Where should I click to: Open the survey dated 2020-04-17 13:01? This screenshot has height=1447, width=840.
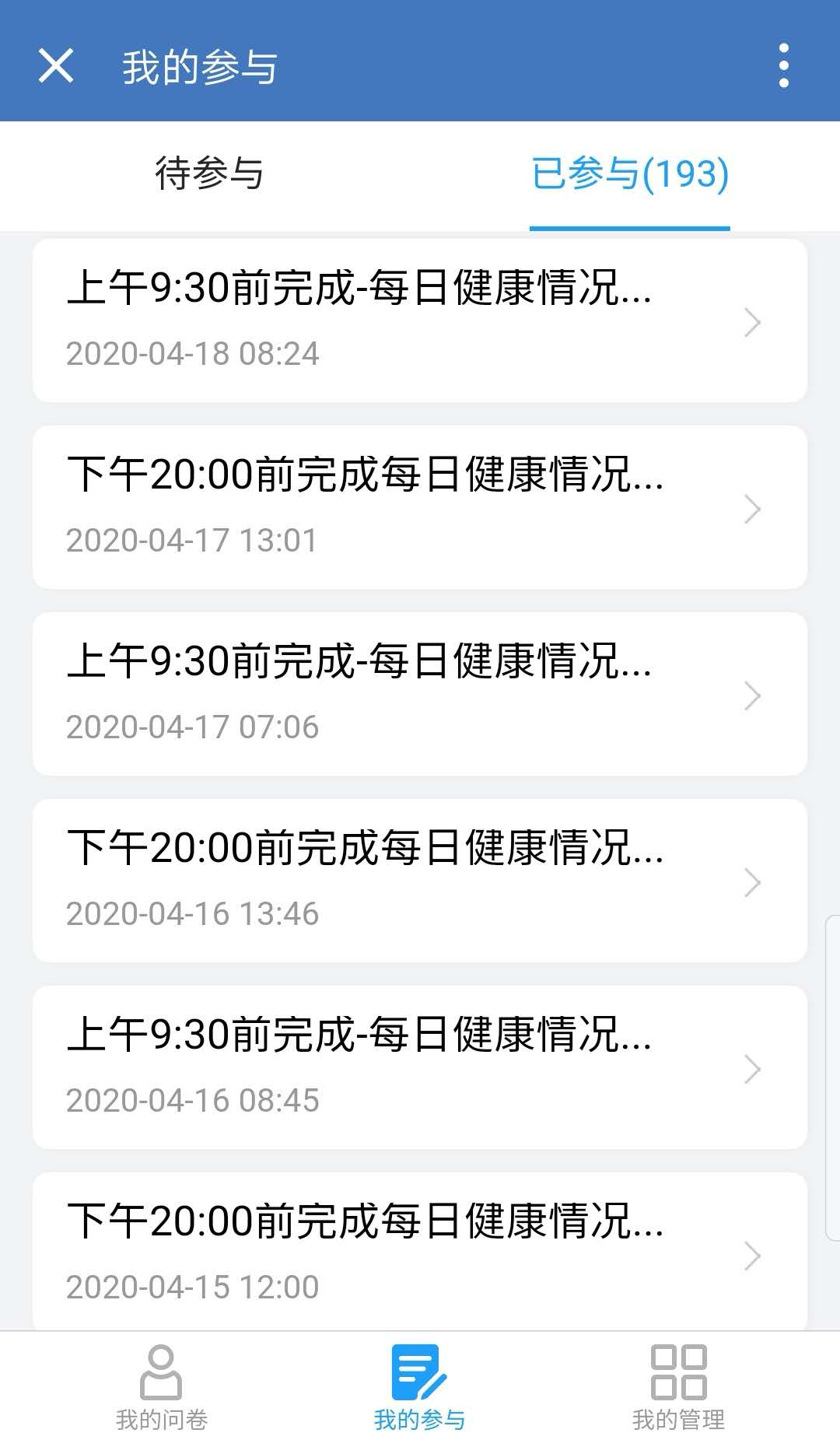420,507
